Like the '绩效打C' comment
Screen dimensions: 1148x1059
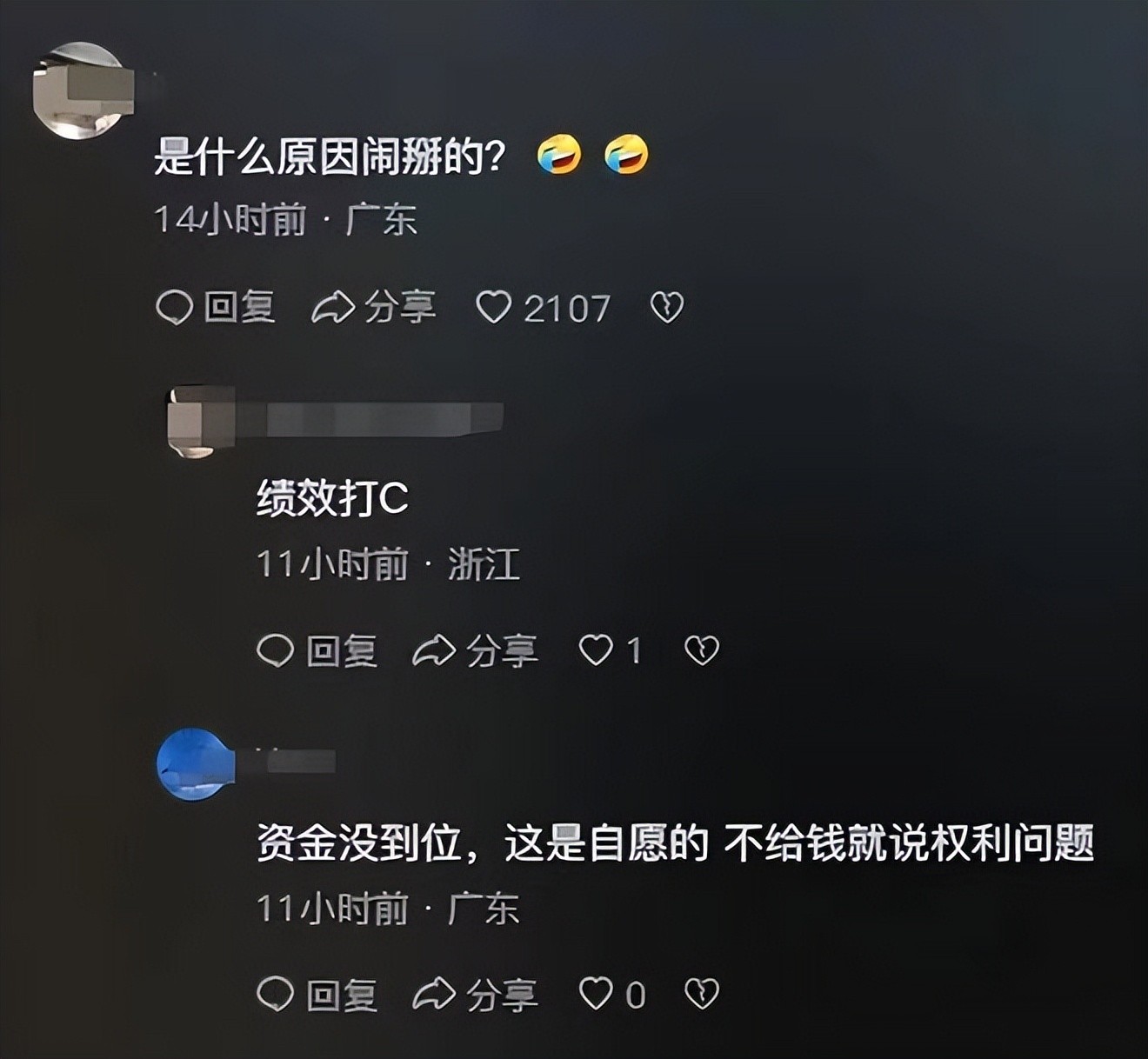click(x=597, y=650)
